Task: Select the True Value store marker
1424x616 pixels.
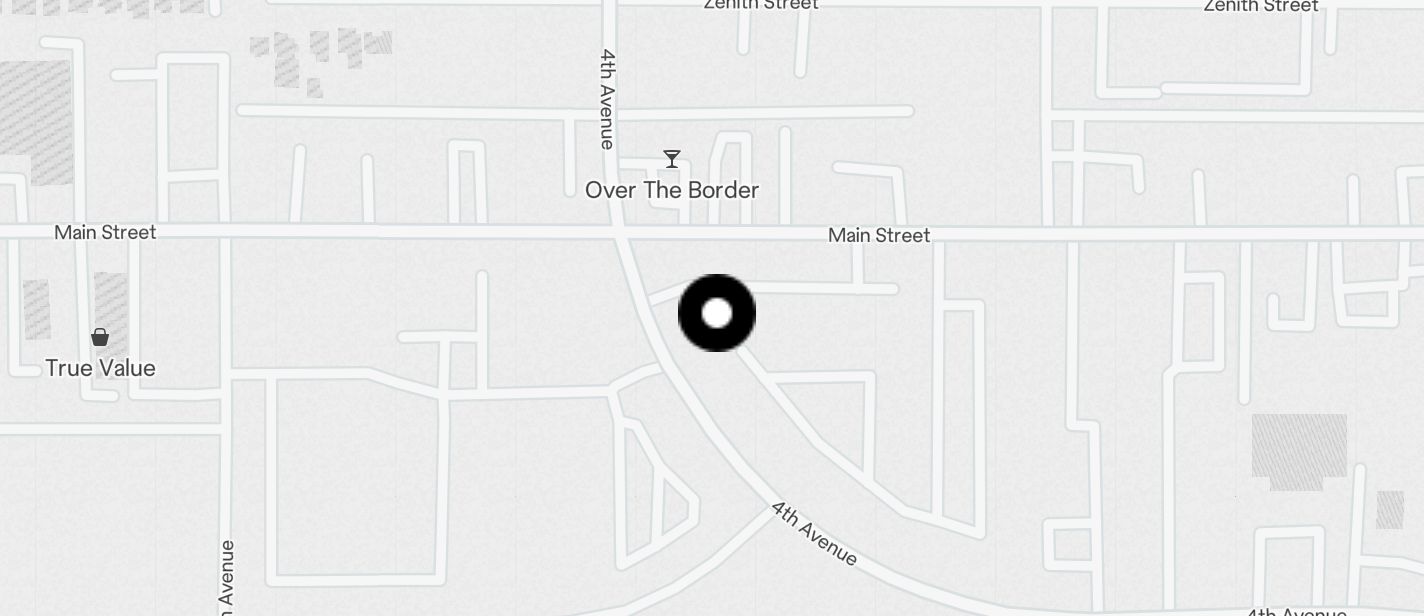Action: (100, 337)
